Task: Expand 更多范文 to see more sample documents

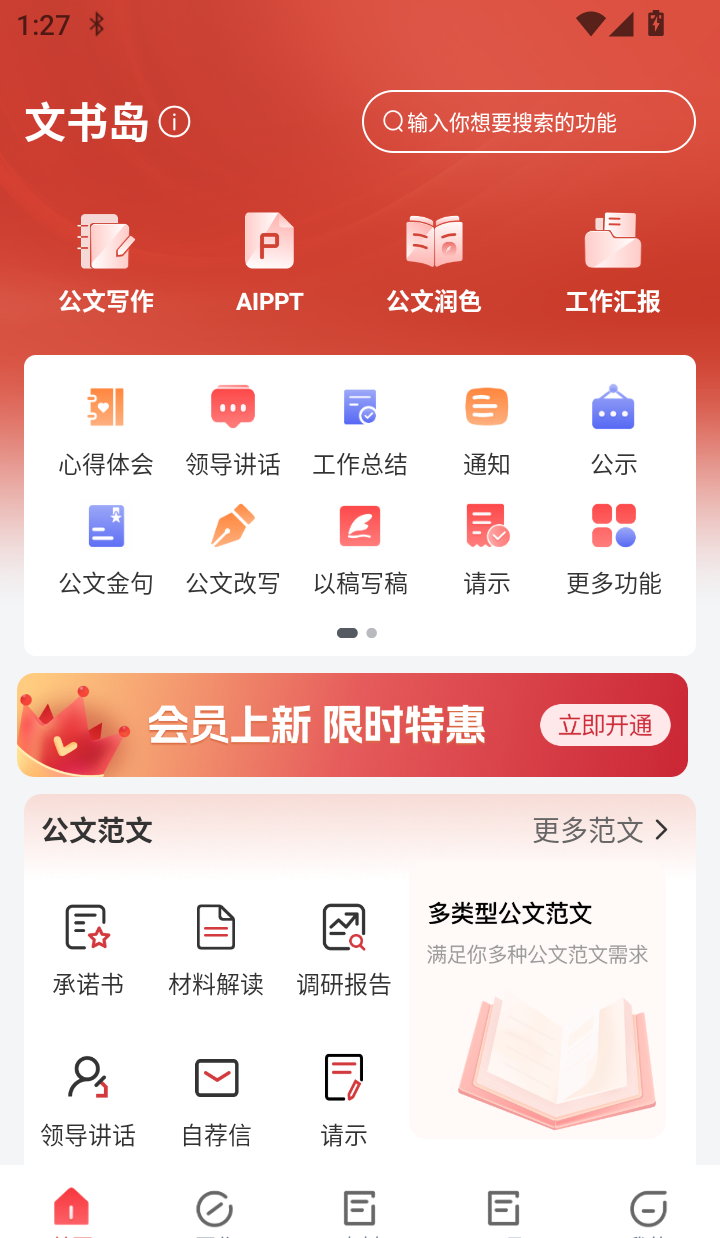Action: pos(598,830)
